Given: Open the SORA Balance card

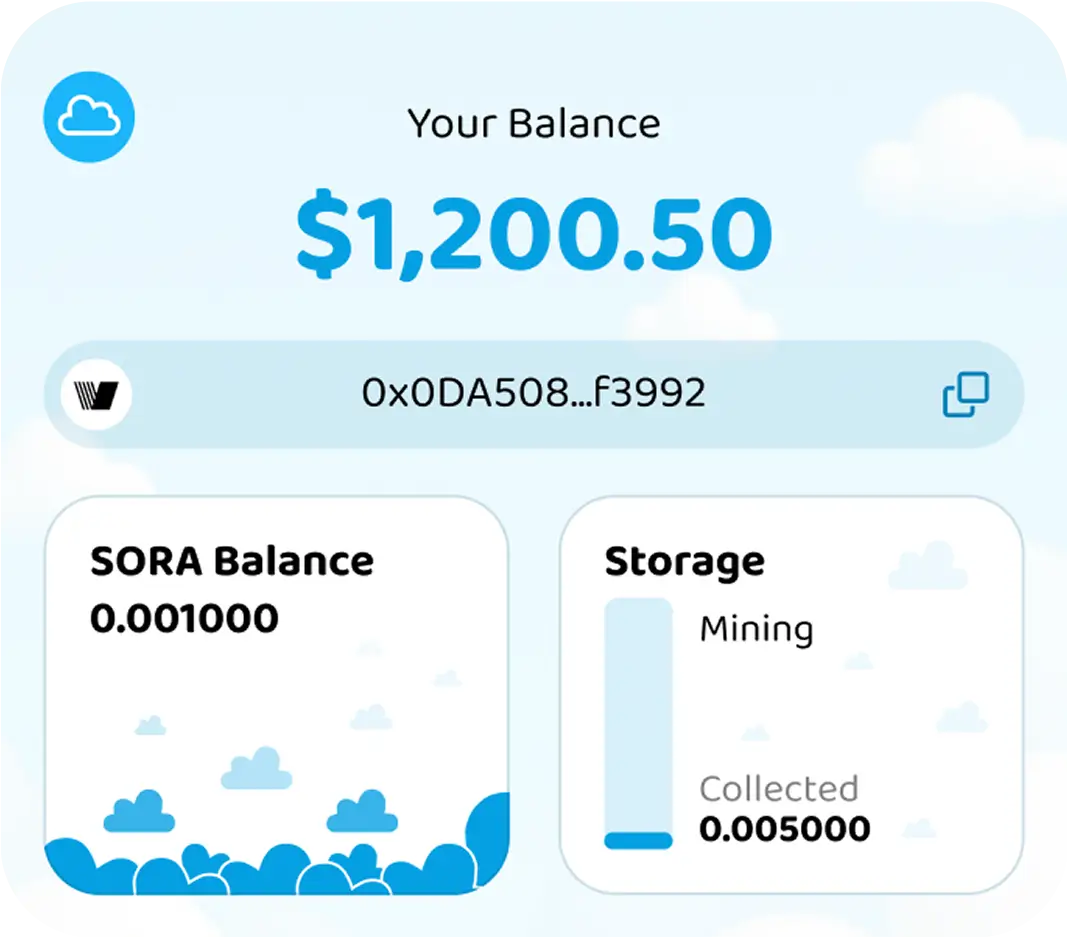Looking at the screenshot, I should point(276,695).
